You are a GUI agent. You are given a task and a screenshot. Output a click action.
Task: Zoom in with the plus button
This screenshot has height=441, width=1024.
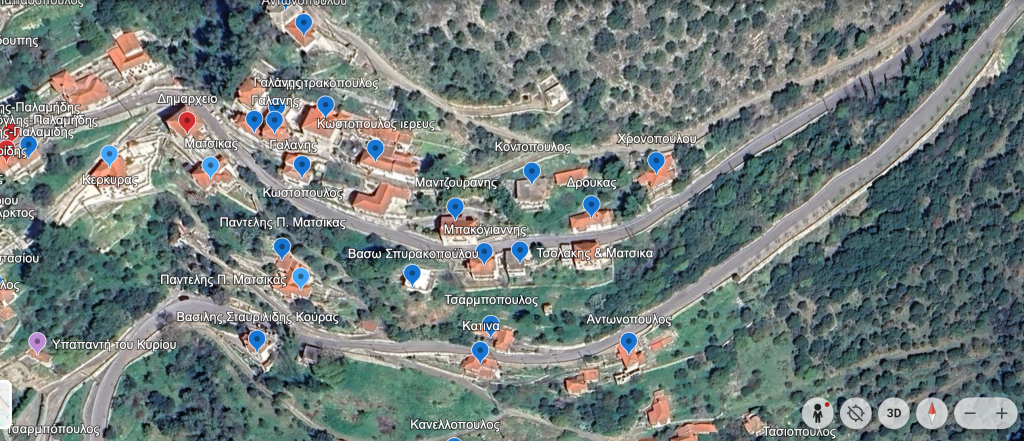1002,412
